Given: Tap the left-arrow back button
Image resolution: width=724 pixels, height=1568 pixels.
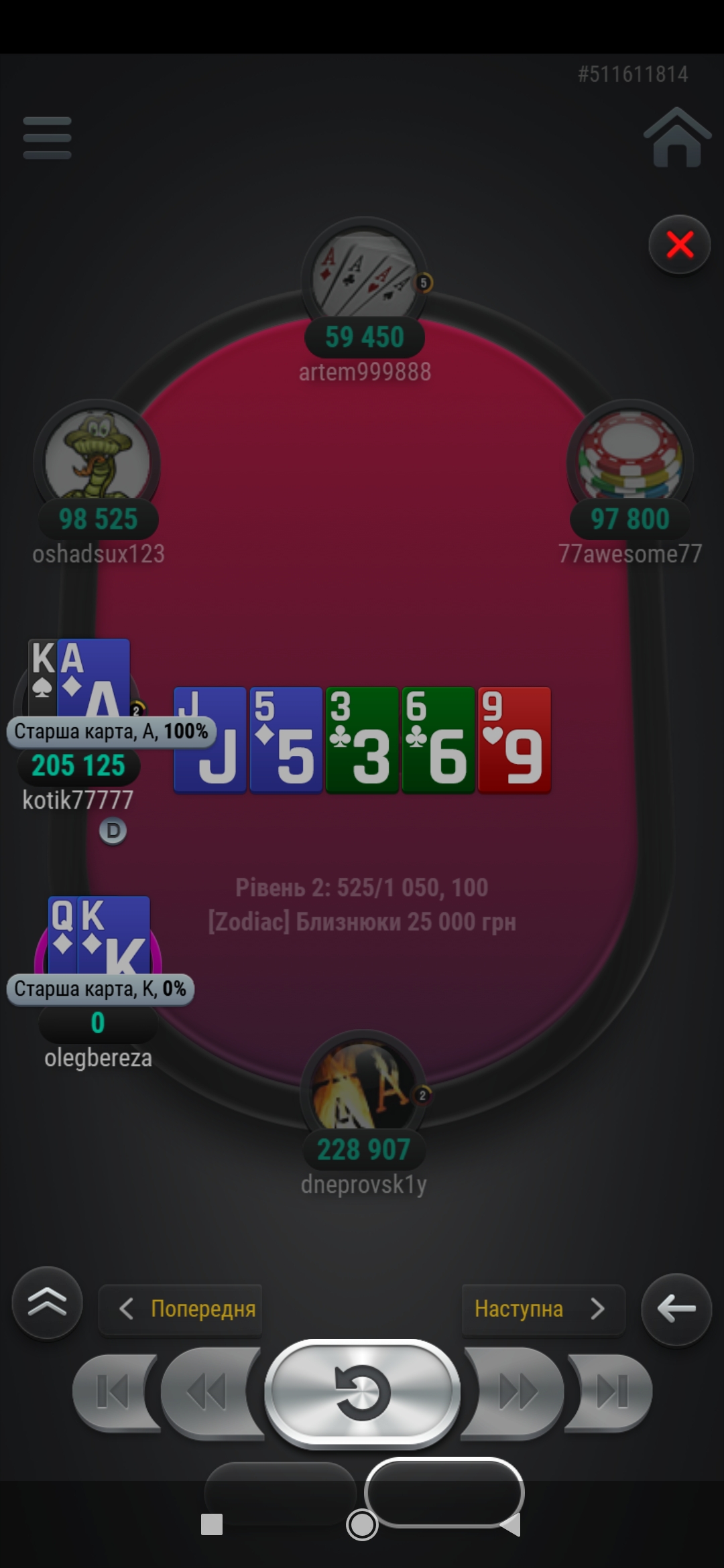Looking at the screenshot, I should 676,1309.
